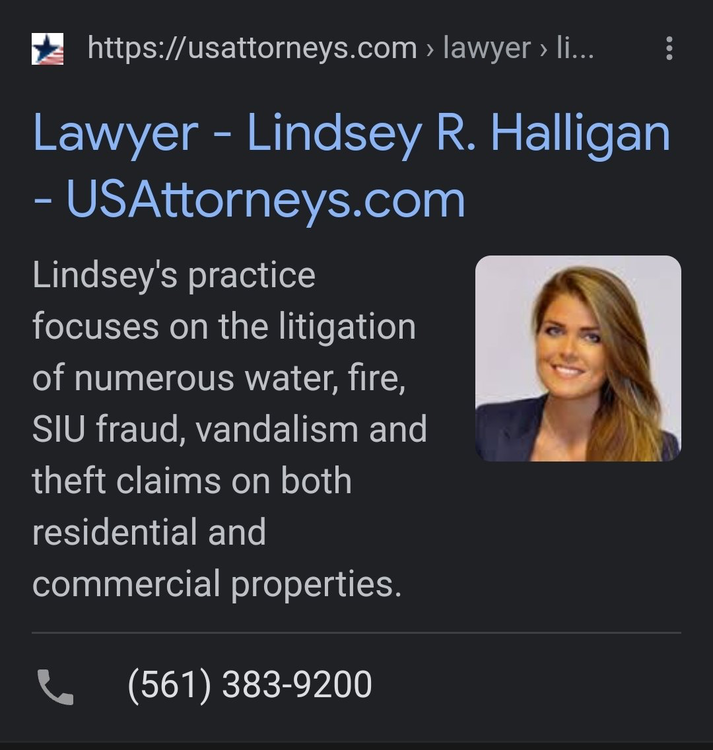713x750 pixels.
Task: Tap the usattorneys.com URL breadcrumb
Action: click(340, 48)
